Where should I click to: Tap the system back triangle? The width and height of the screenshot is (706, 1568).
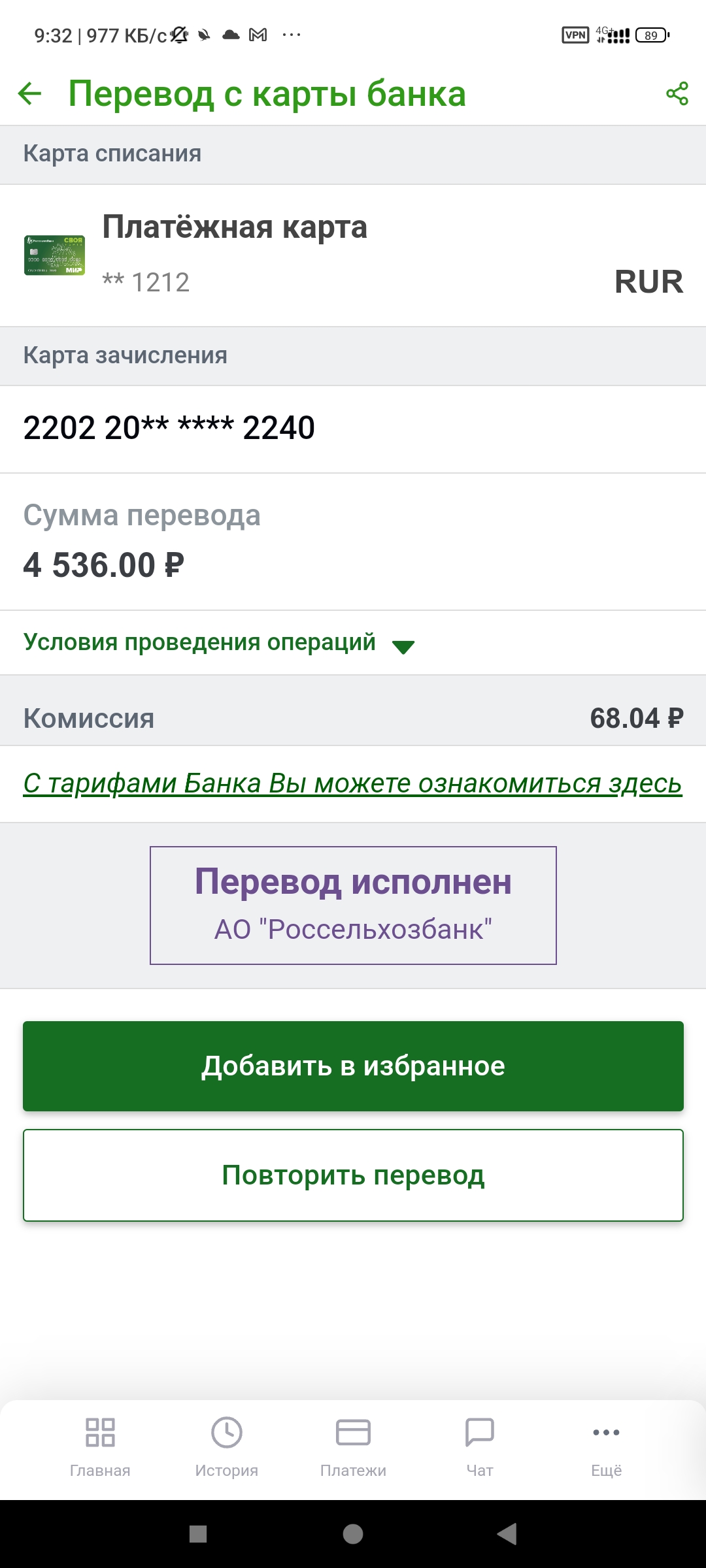pyautogui.click(x=507, y=1534)
